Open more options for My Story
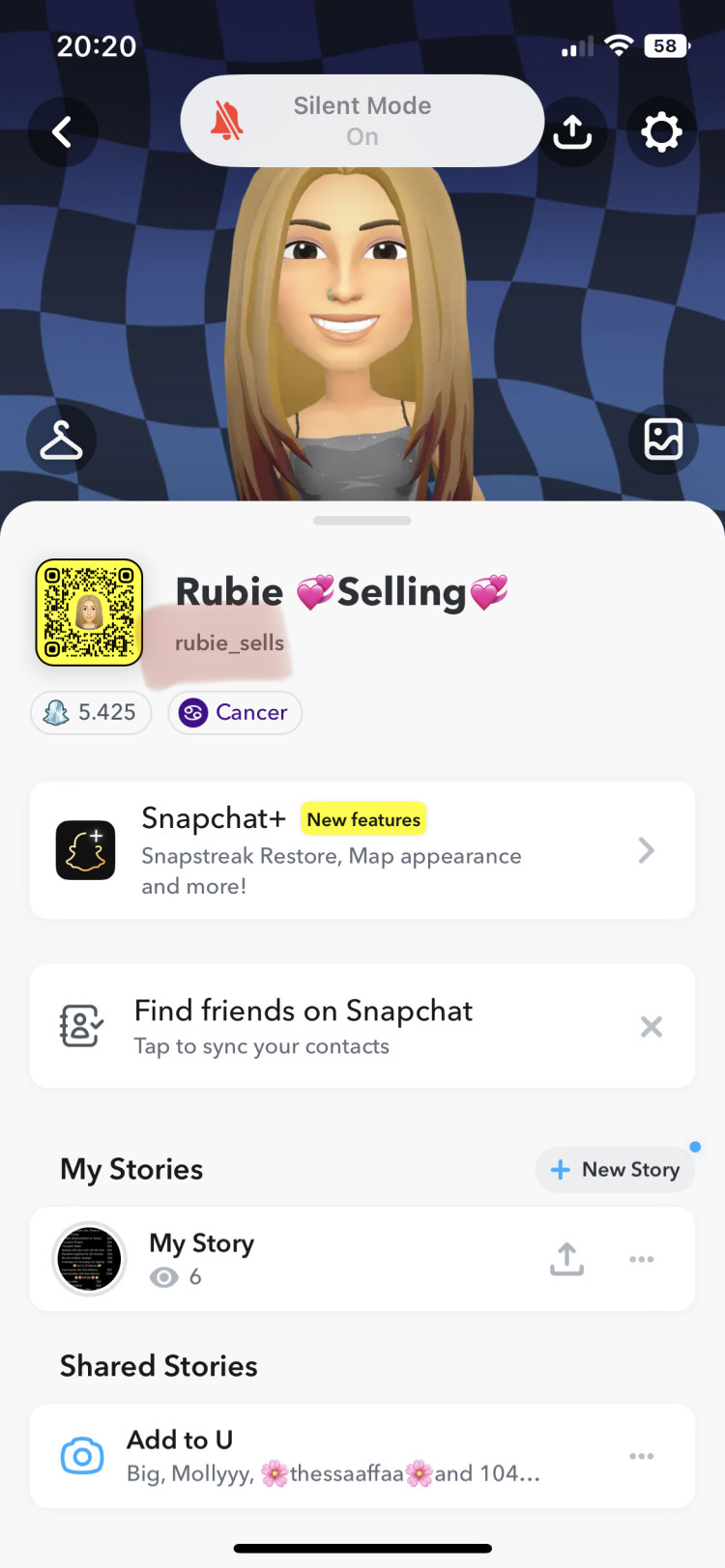725x1568 pixels. (x=642, y=1259)
